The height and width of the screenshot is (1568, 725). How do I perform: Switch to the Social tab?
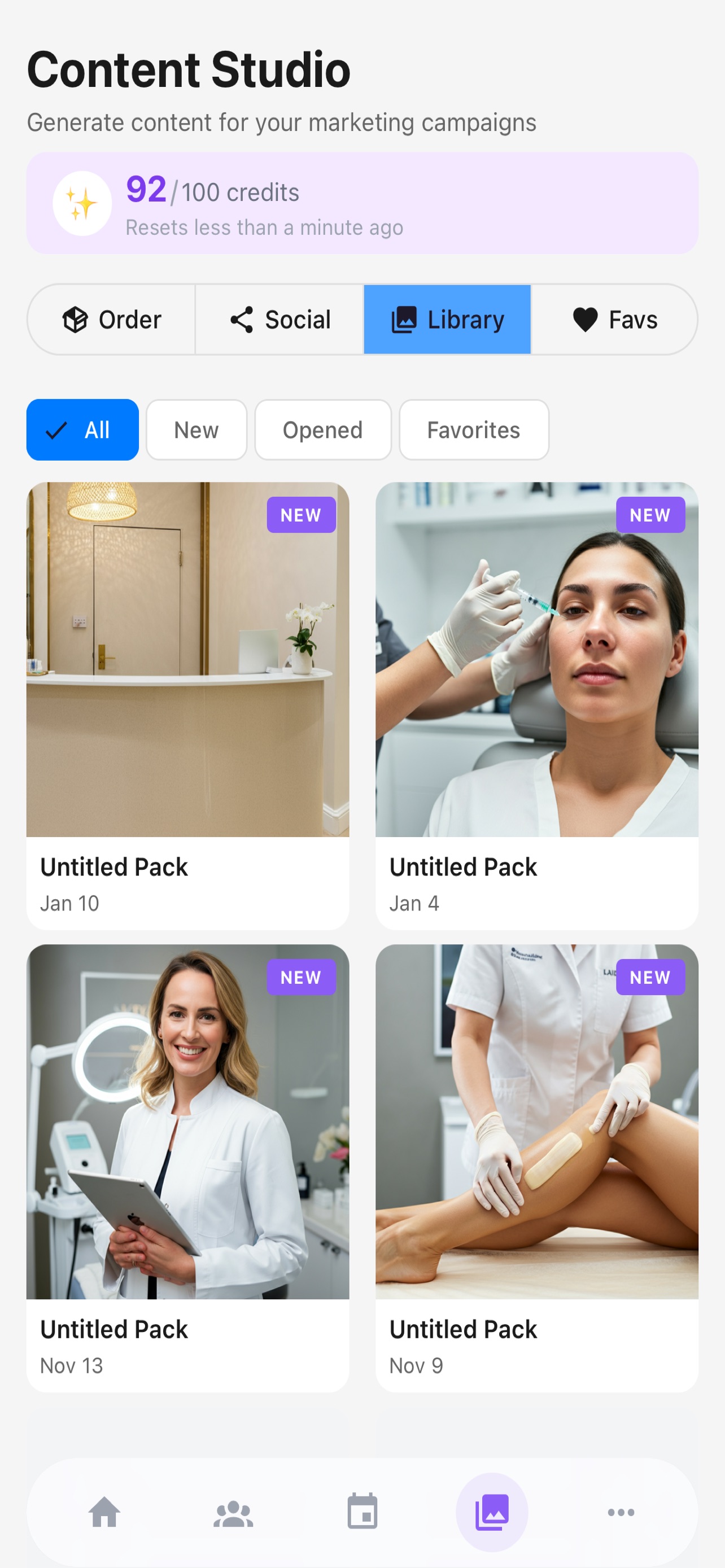(279, 319)
